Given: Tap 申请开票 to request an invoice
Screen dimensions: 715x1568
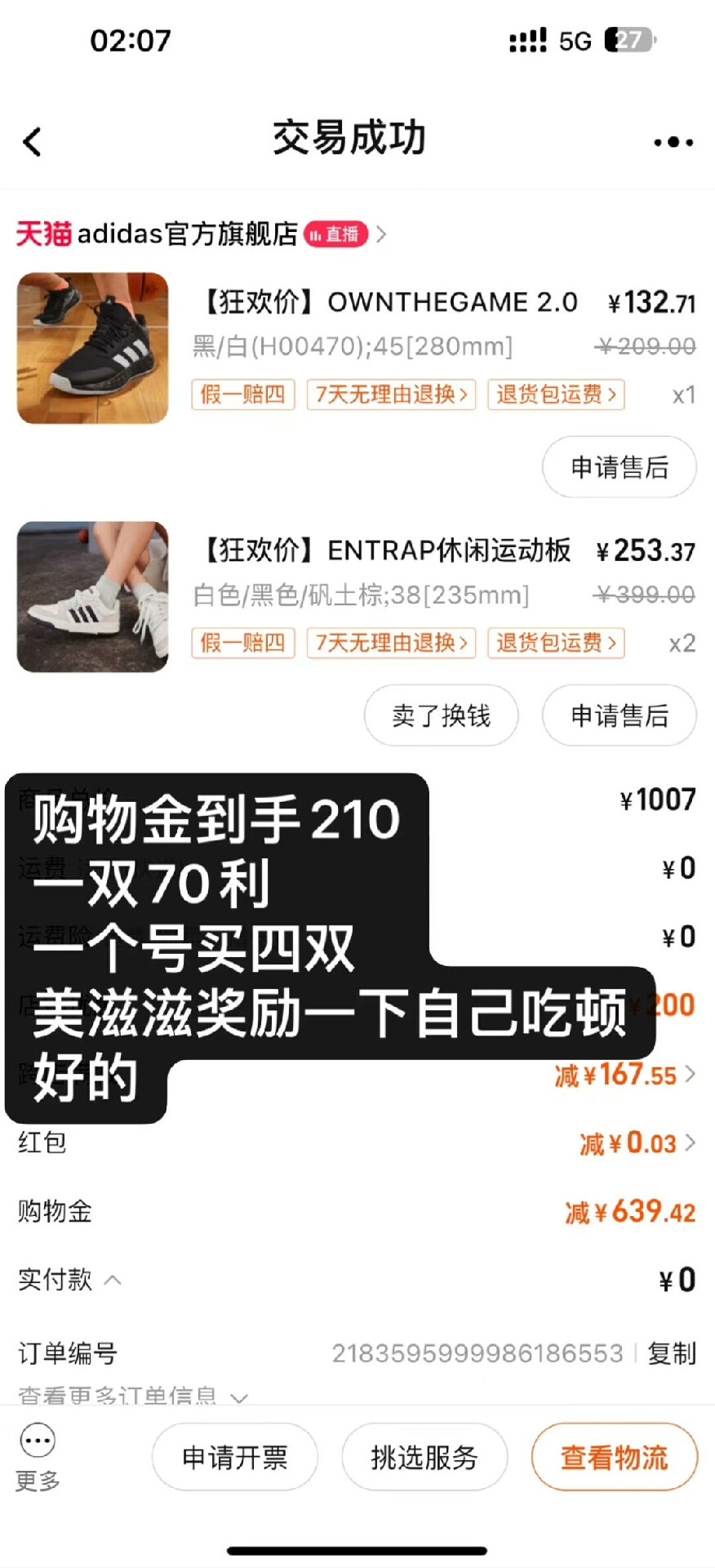Looking at the screenshot, I should coord(235,1457).
